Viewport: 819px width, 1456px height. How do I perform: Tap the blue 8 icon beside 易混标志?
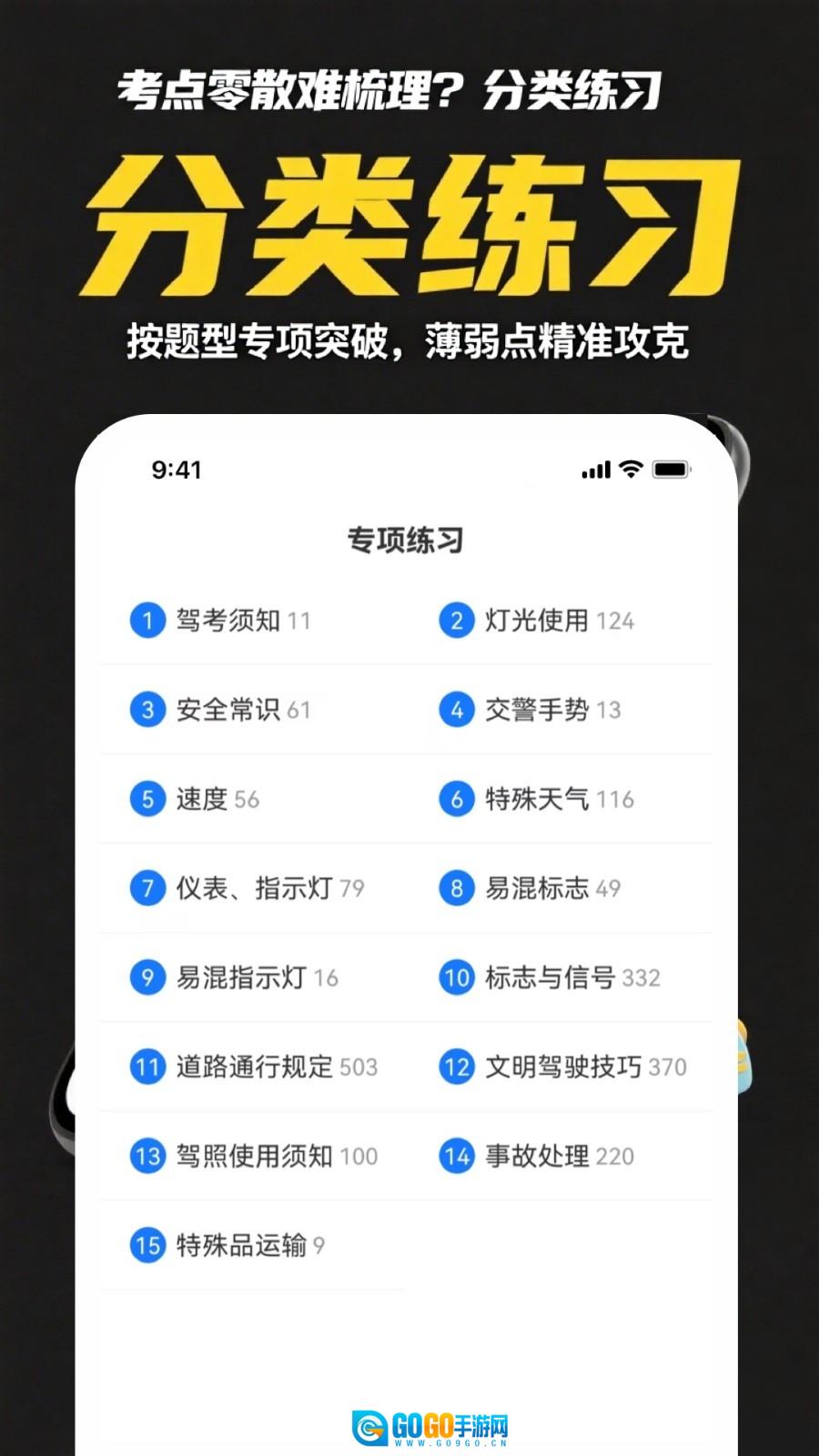coord(456,889)
